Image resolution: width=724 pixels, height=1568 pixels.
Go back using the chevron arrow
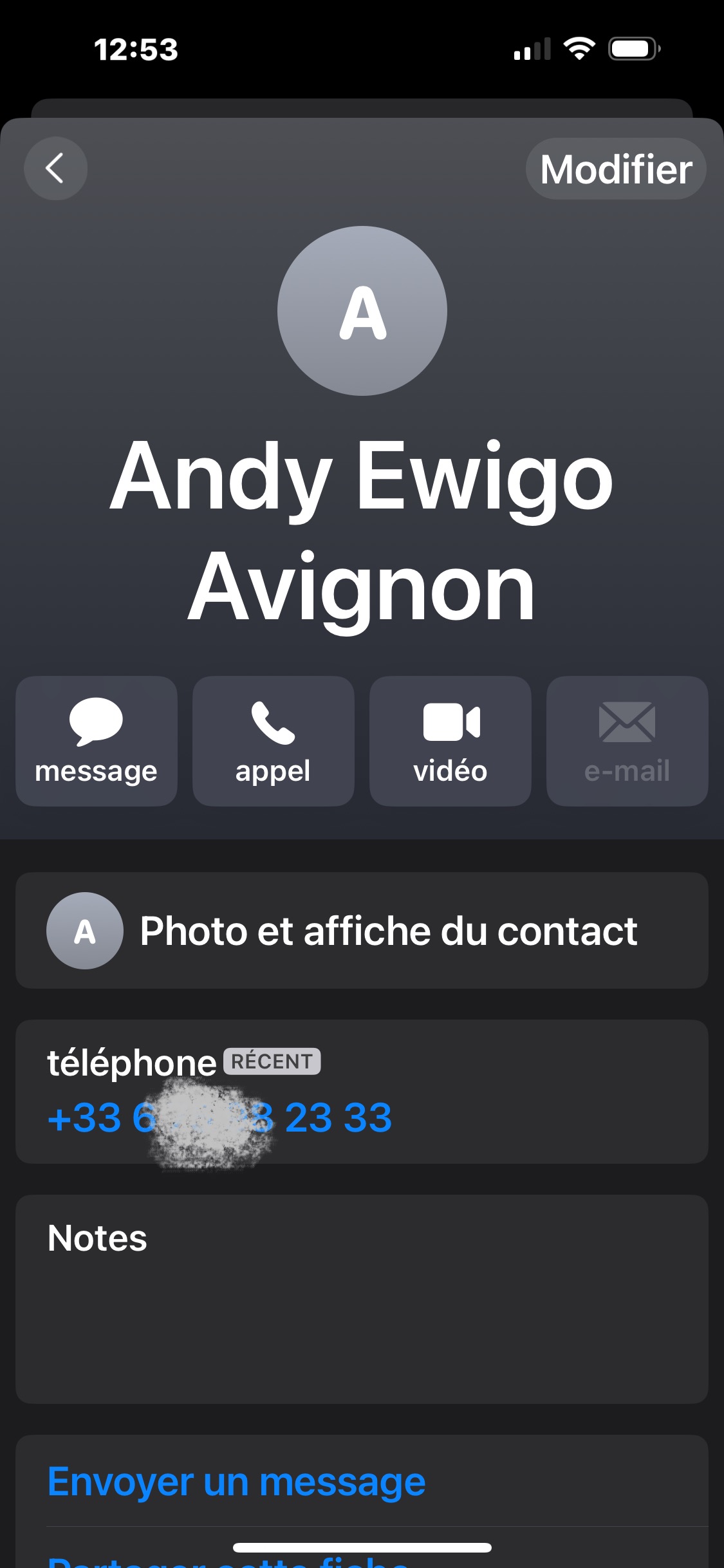tap(55, 169)
